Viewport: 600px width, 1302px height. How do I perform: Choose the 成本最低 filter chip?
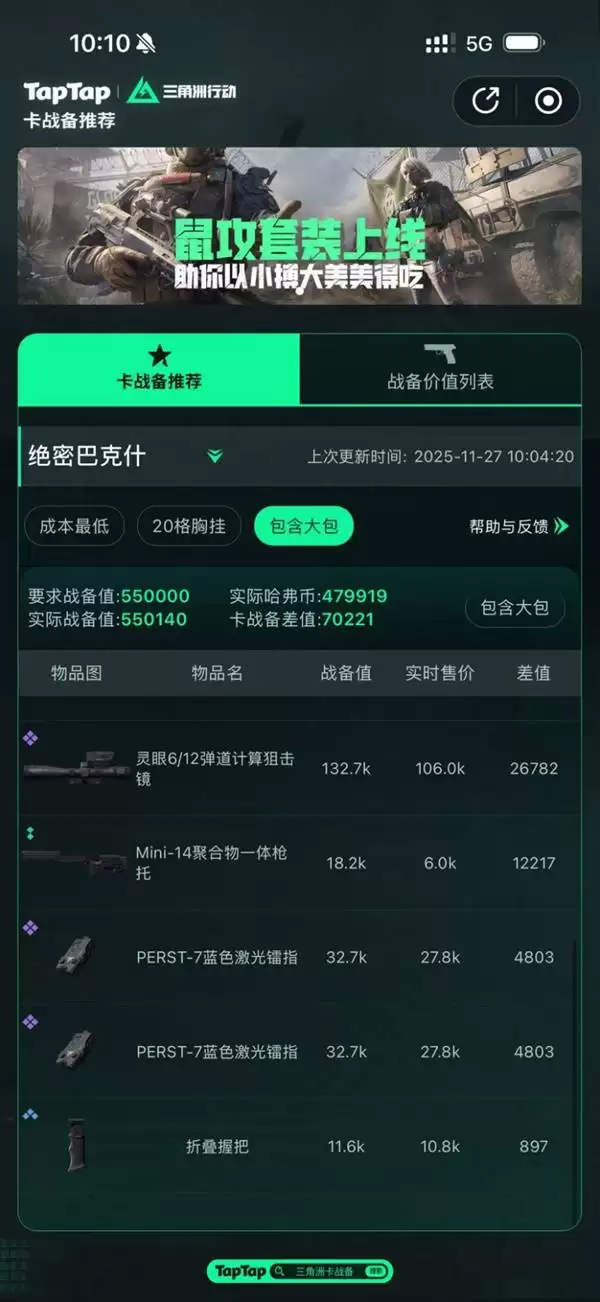(x=74, y=526)
